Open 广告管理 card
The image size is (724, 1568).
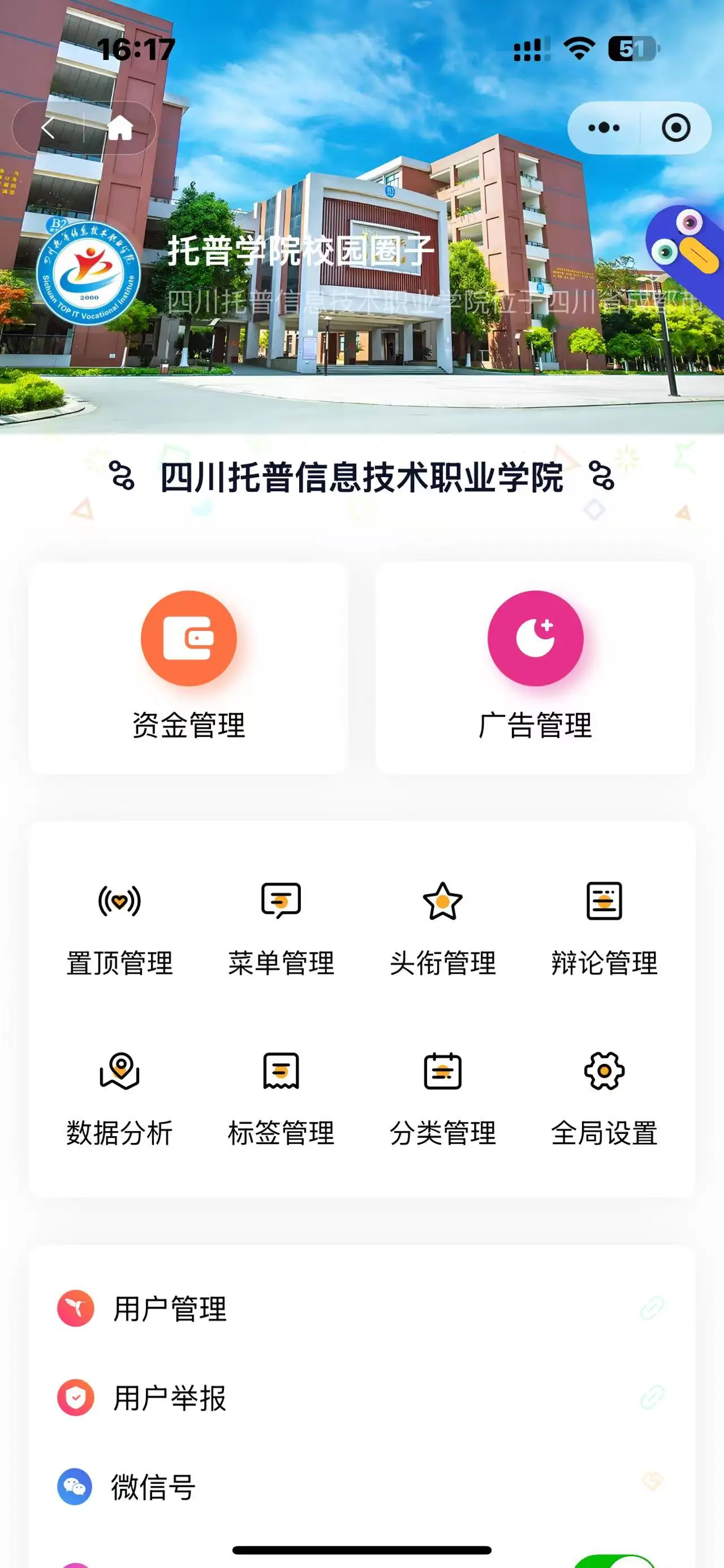[x=535, y=667]
